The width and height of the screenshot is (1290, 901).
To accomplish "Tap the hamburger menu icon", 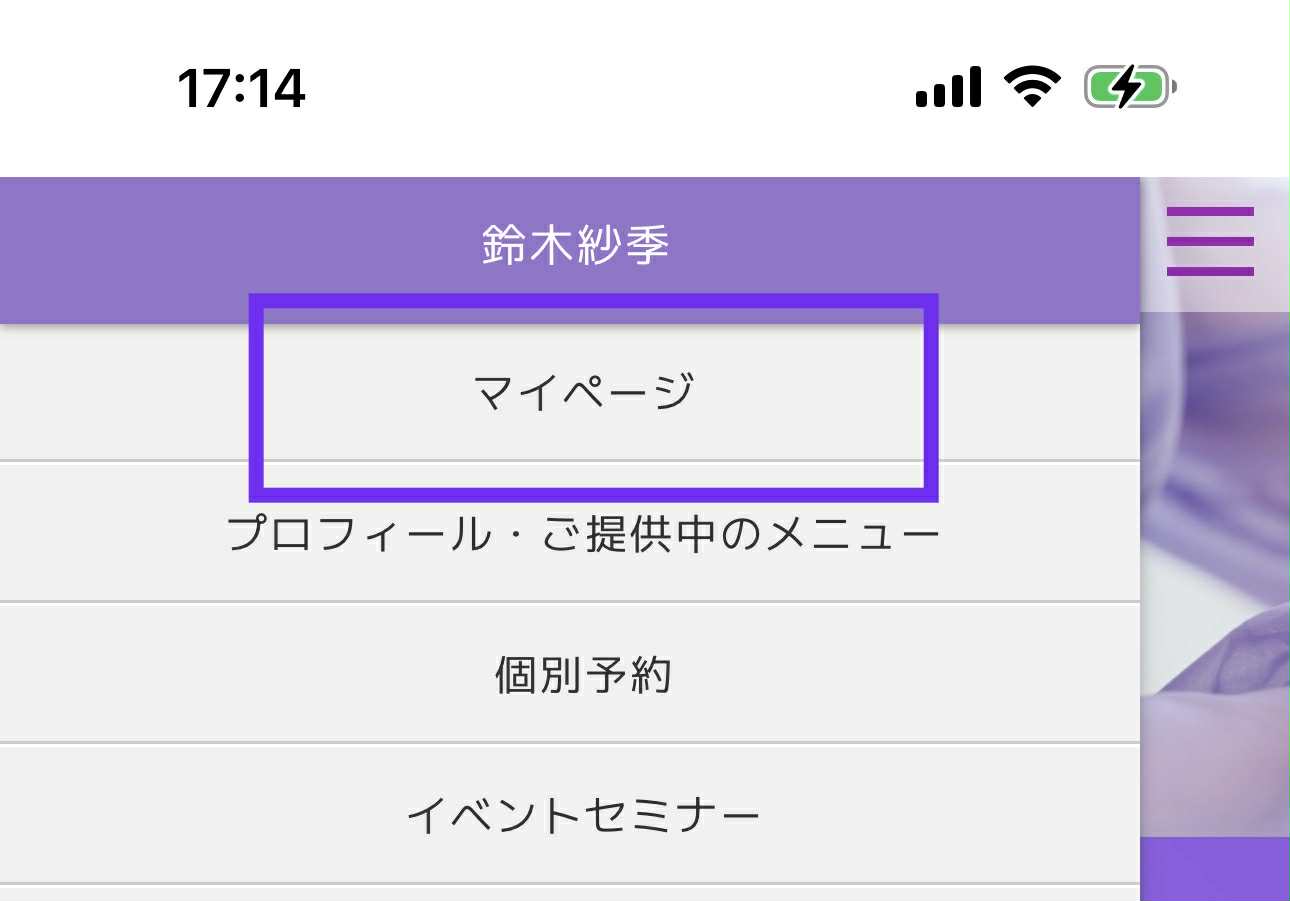I will [x=1209, y=241].
